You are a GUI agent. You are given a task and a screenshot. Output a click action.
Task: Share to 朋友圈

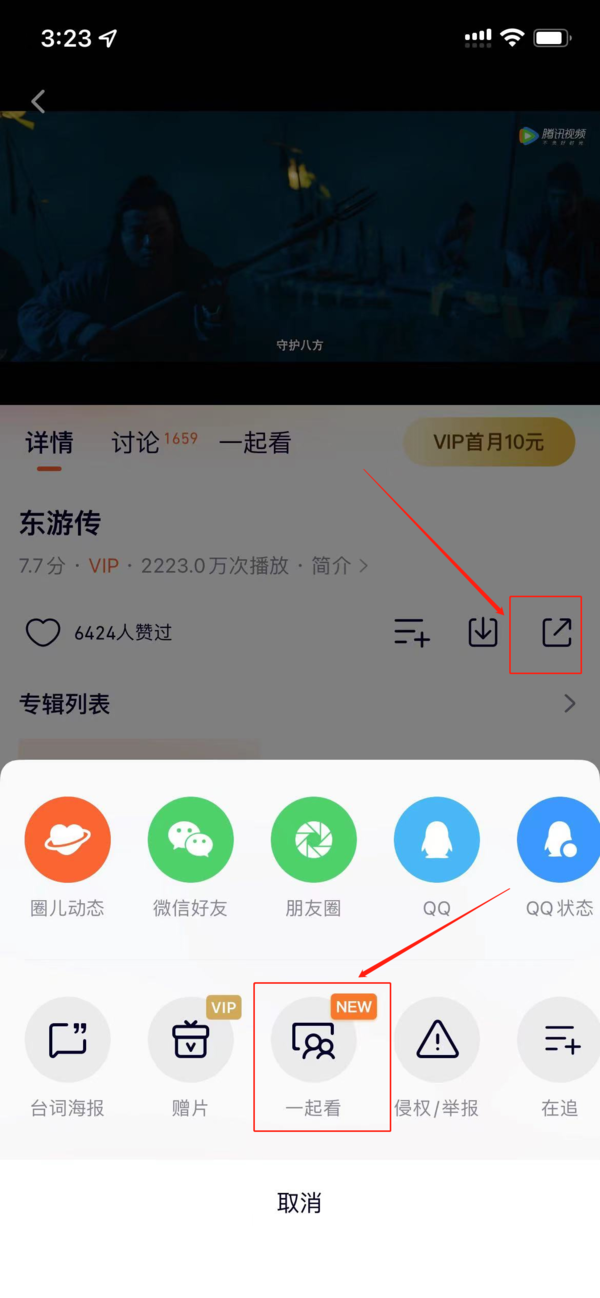[x=313, y=840]
